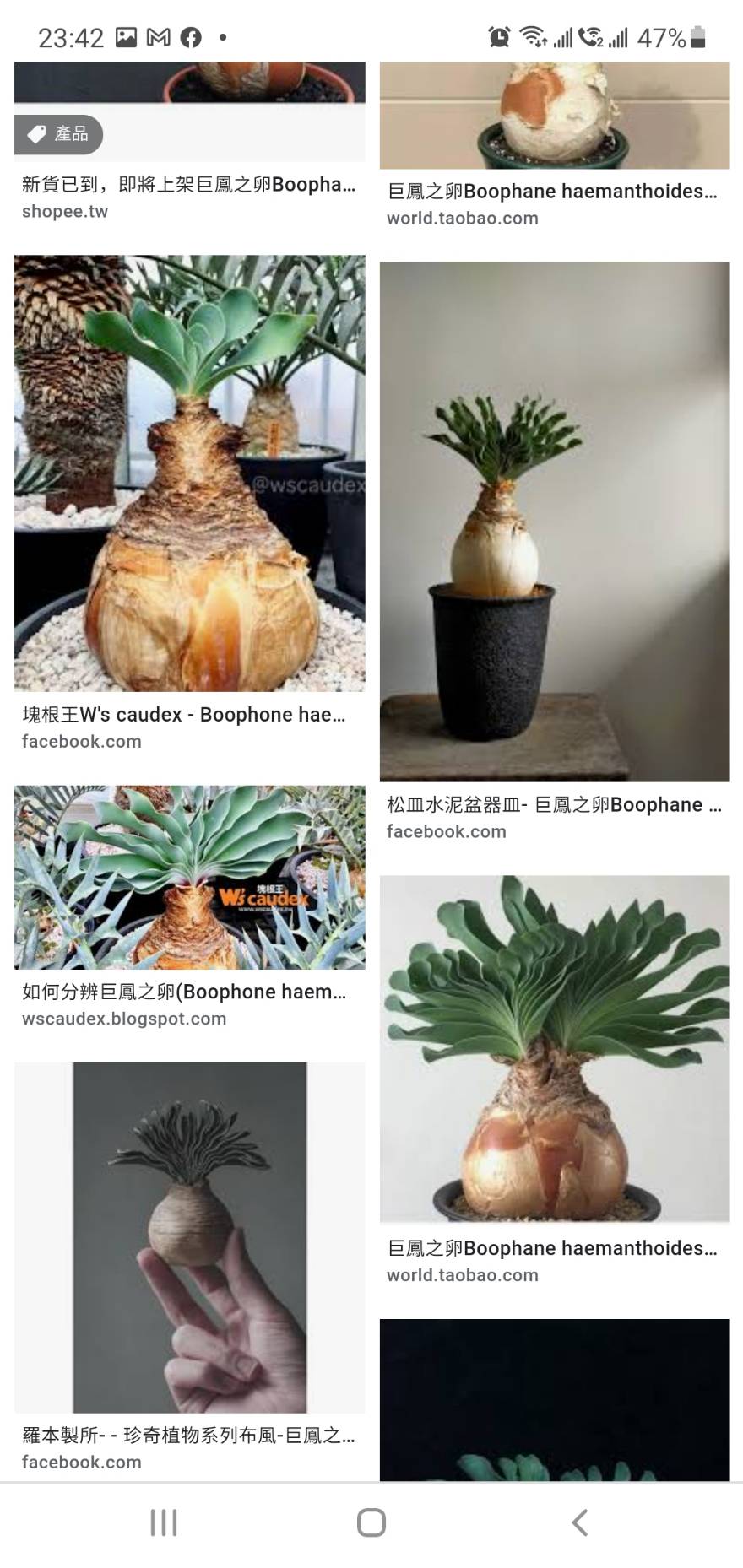Screen dimensions: 743x1568
Task: Go back with the system back button
Action: pos(579,1522)
